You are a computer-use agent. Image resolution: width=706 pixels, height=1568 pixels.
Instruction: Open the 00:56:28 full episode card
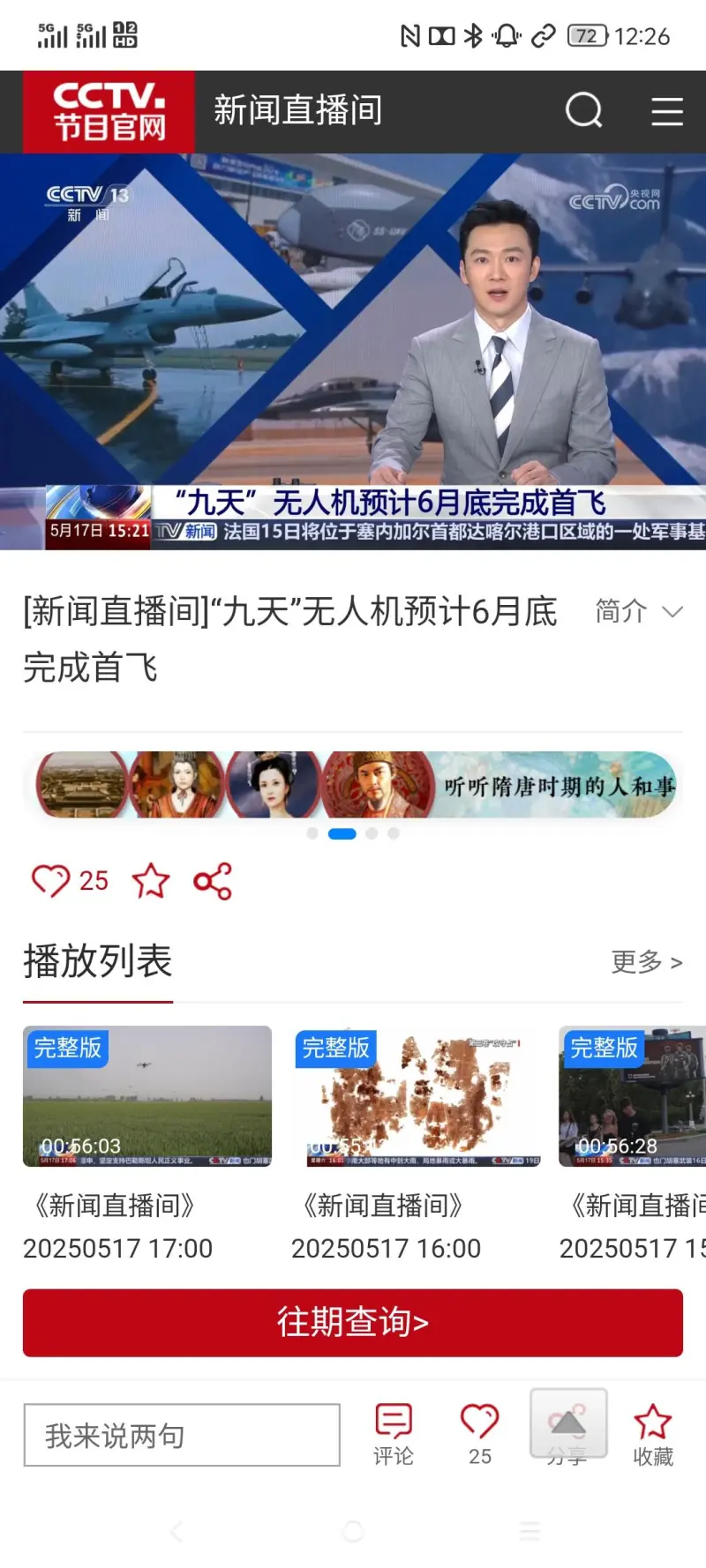pos(632,1096)
